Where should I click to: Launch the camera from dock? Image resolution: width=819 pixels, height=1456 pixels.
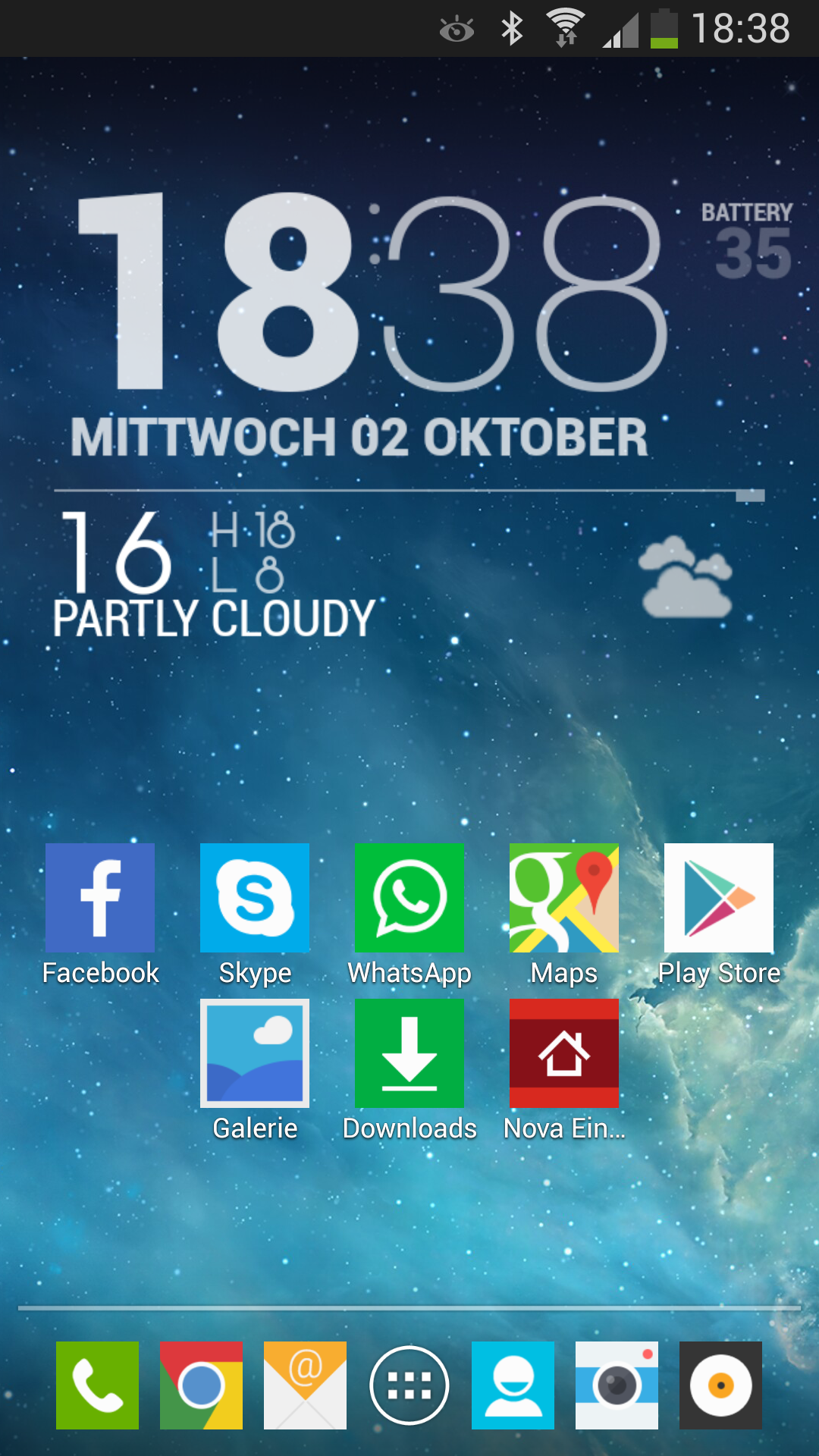click(x=617, y=1385)
